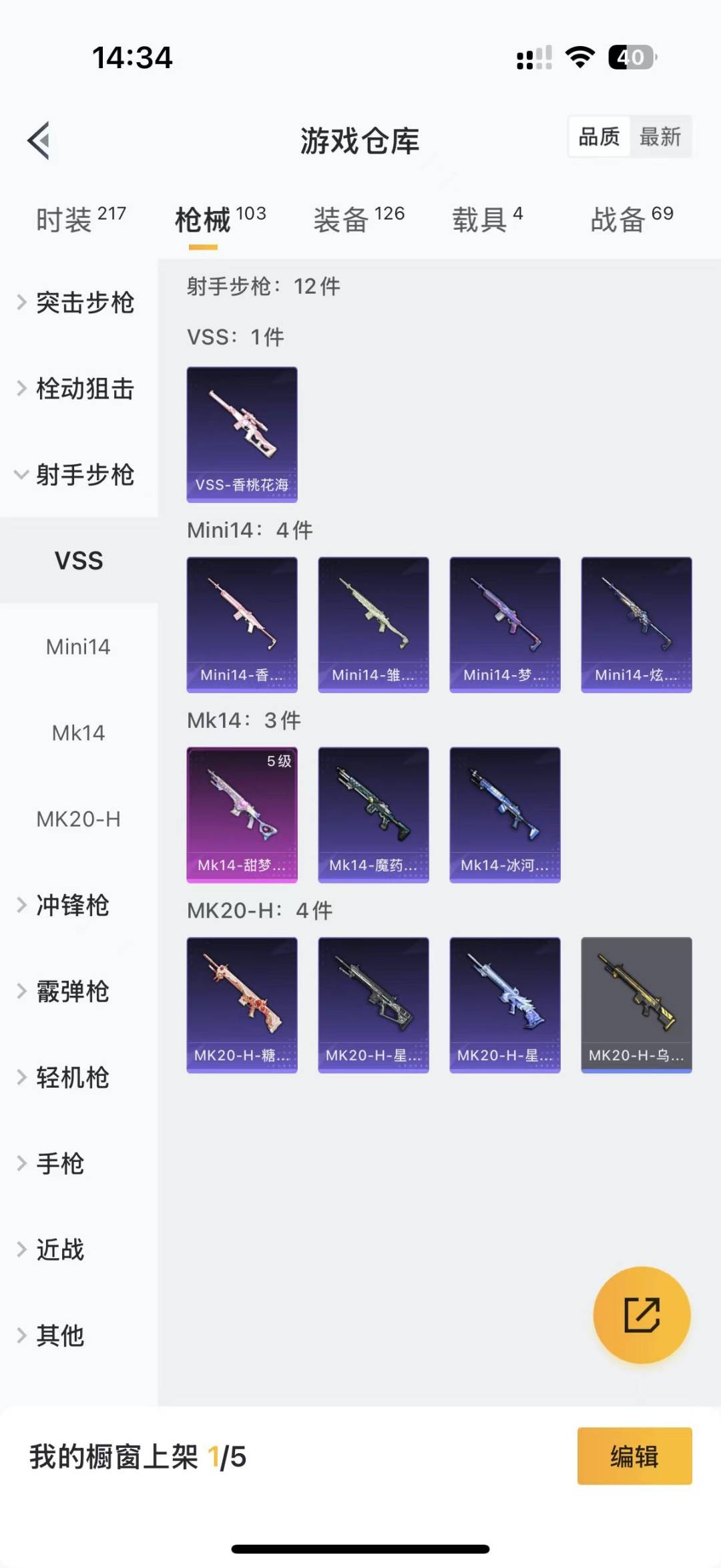
Task: Open the MK20-H-糖 skin tile
Action: (242, 1005)
